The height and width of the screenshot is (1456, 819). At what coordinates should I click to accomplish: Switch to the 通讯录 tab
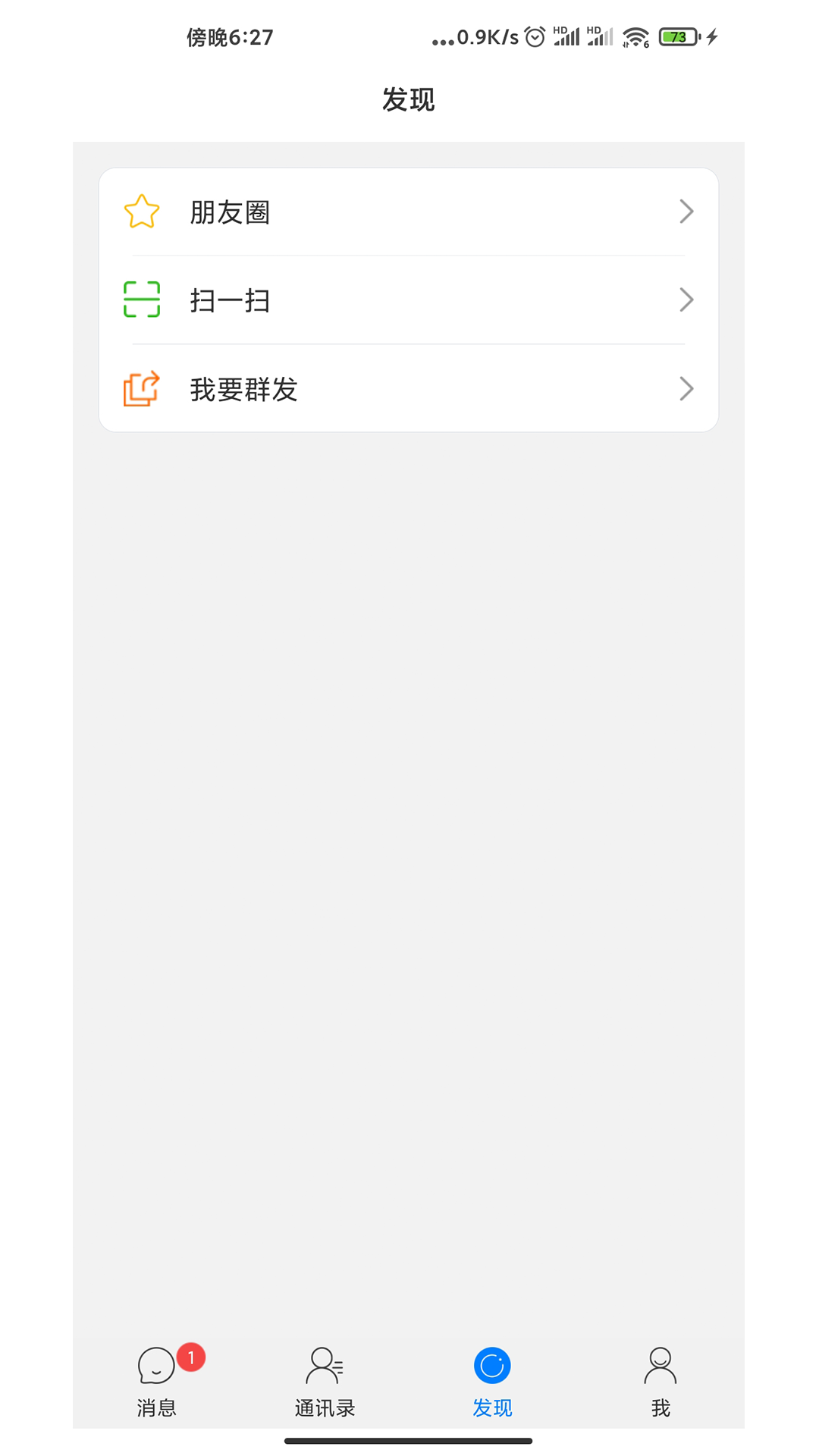click(325, 1382)
